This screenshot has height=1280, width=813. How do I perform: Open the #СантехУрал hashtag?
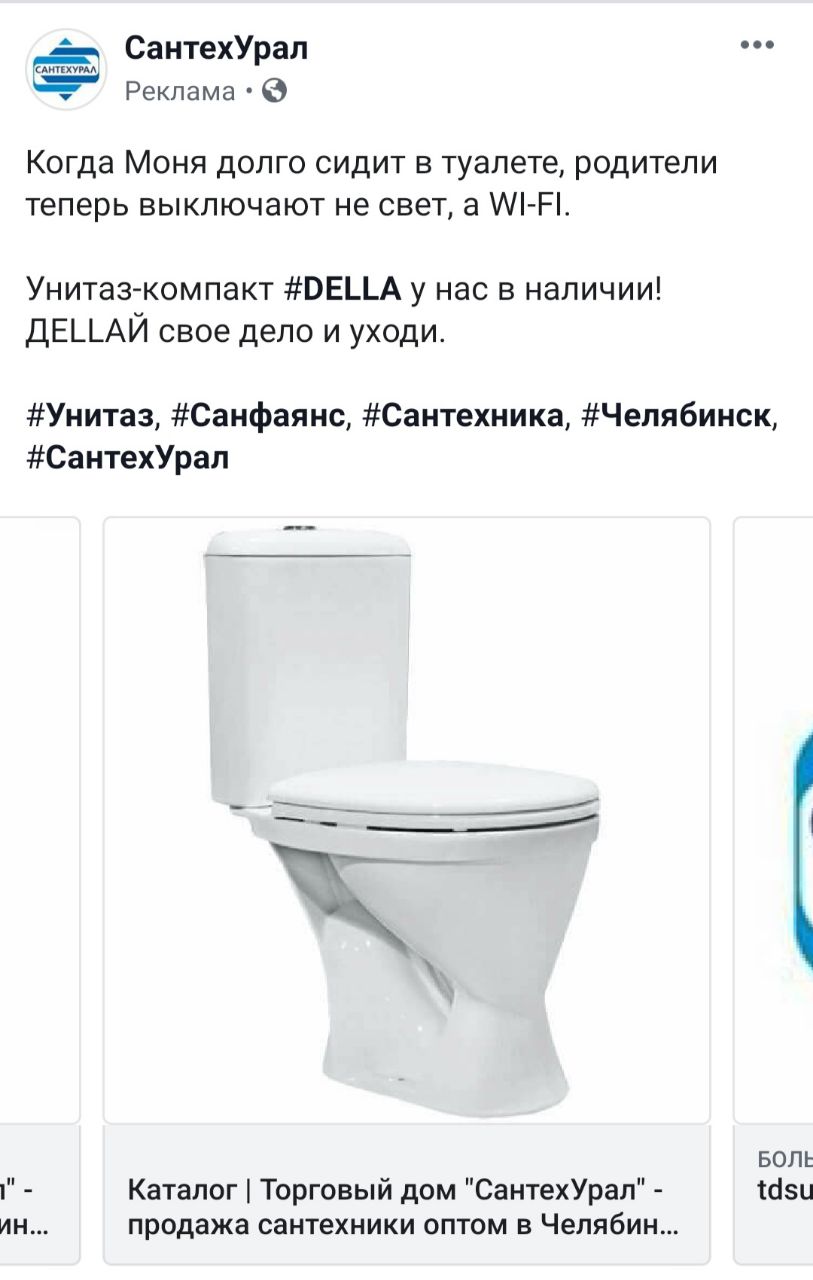click(126, 458)
